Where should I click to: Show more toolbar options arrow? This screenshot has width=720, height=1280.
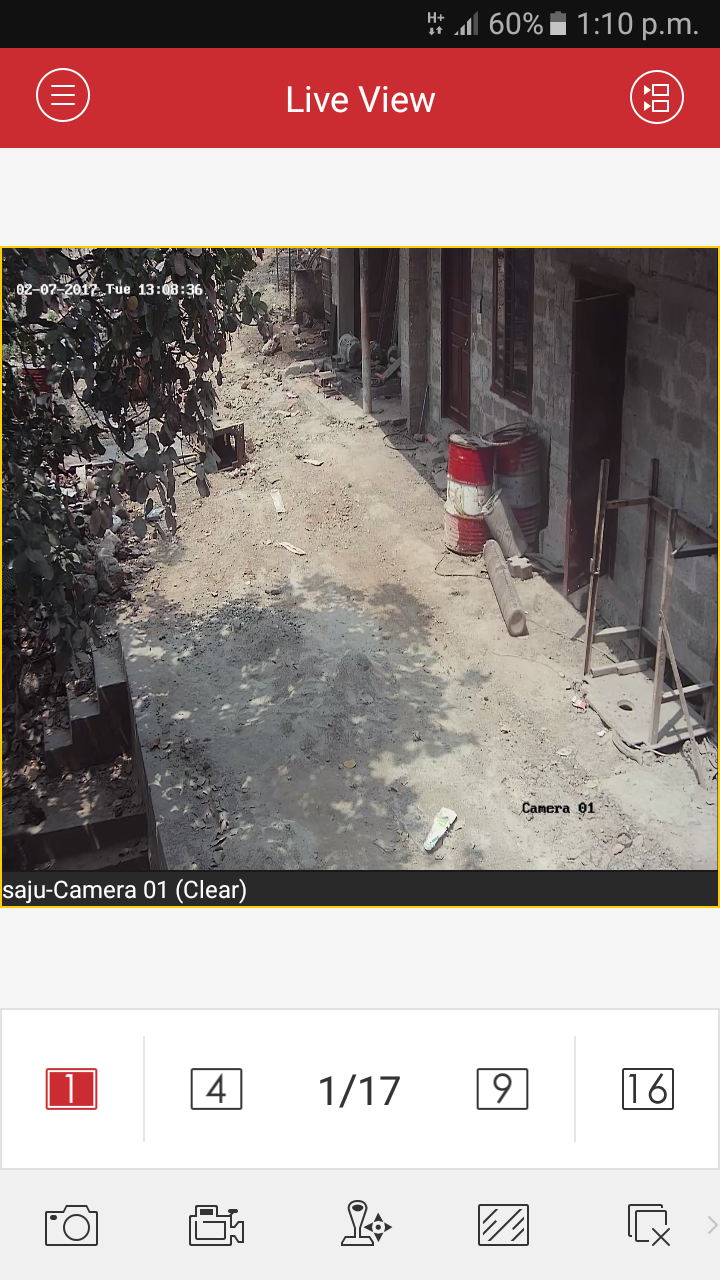(x=711, y=1225)
